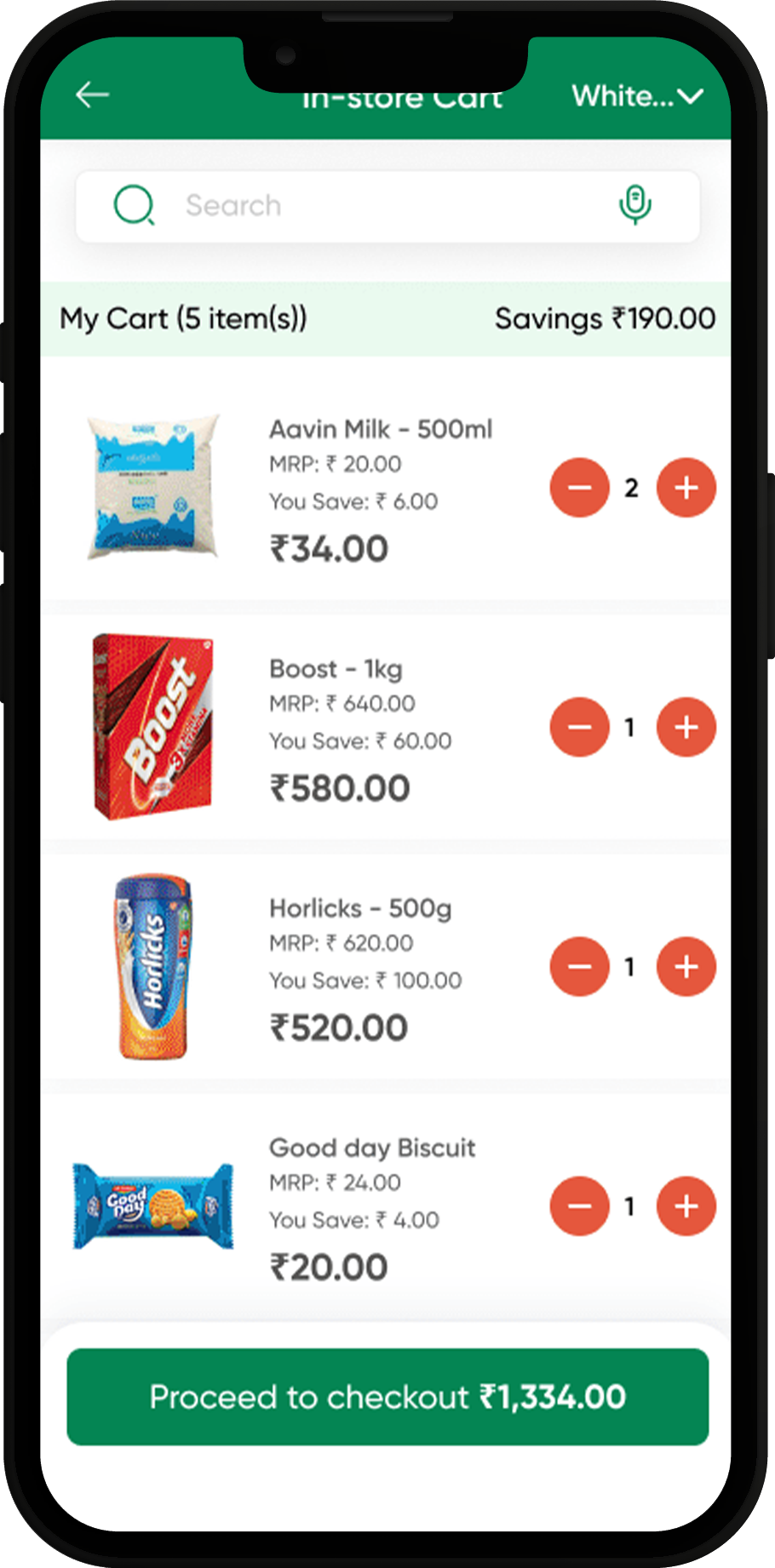Add one more Boost 1kg
Image resolution: width=775 pixels, height=1568 pixels.
[686, 727]
